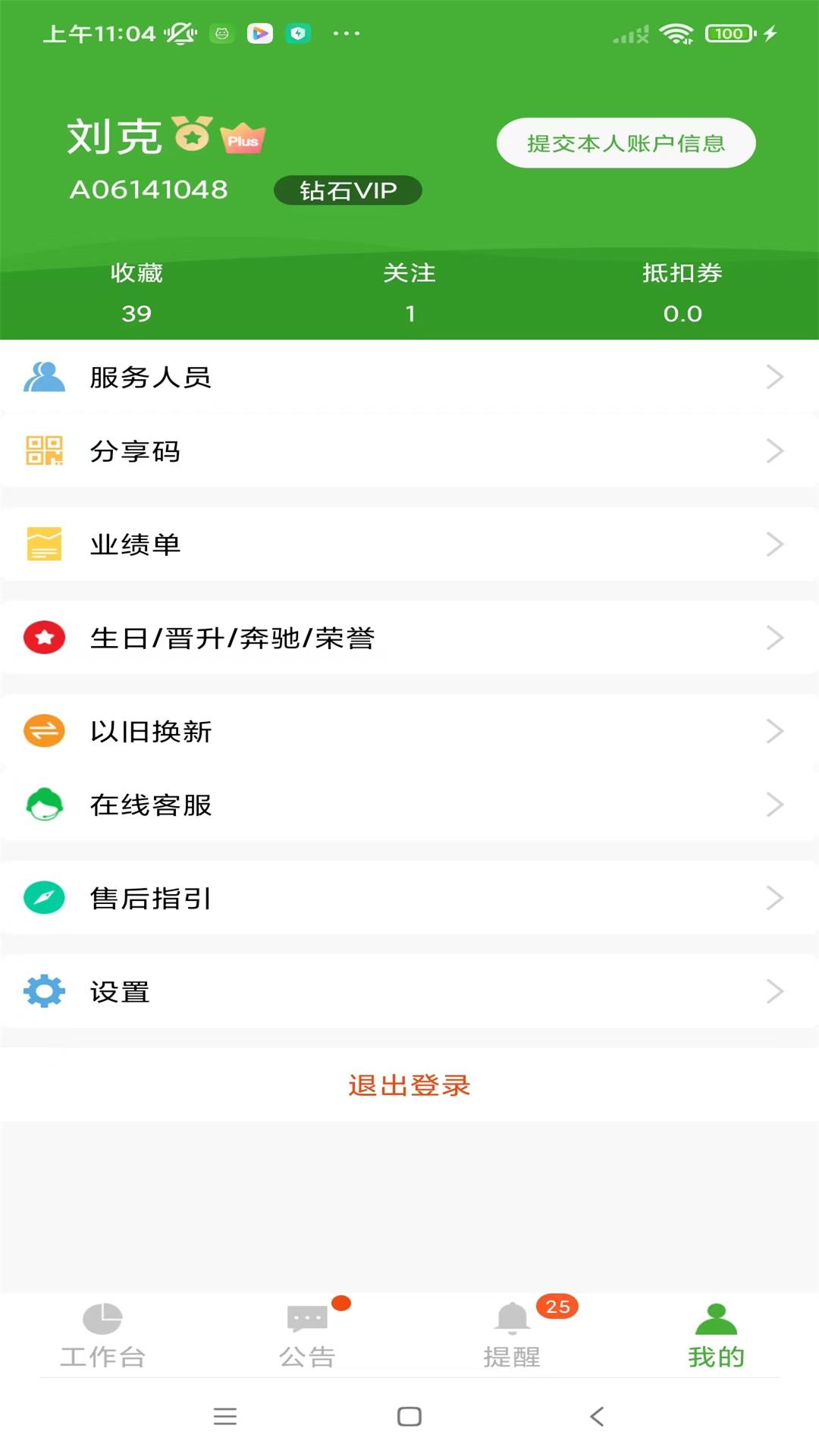The image size is (819, 1456).
Task: Expand the 设置 row chevron
Action: point(775,991)
